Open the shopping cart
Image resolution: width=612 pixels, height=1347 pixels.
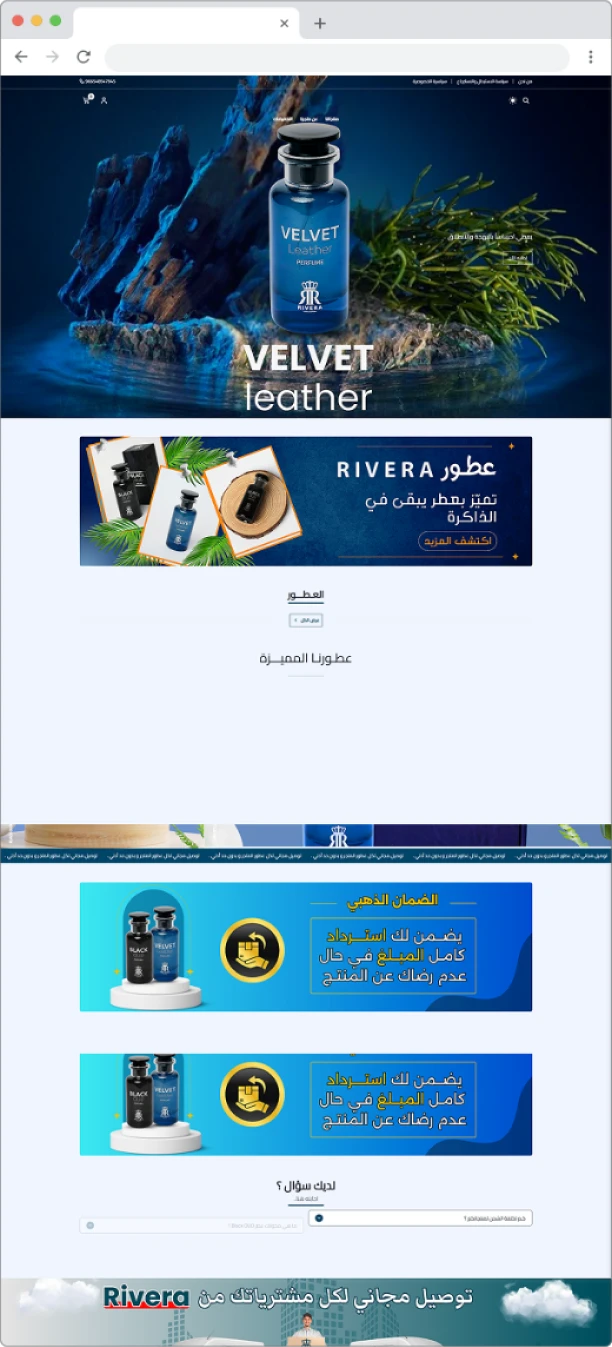[x=87, y=100]
